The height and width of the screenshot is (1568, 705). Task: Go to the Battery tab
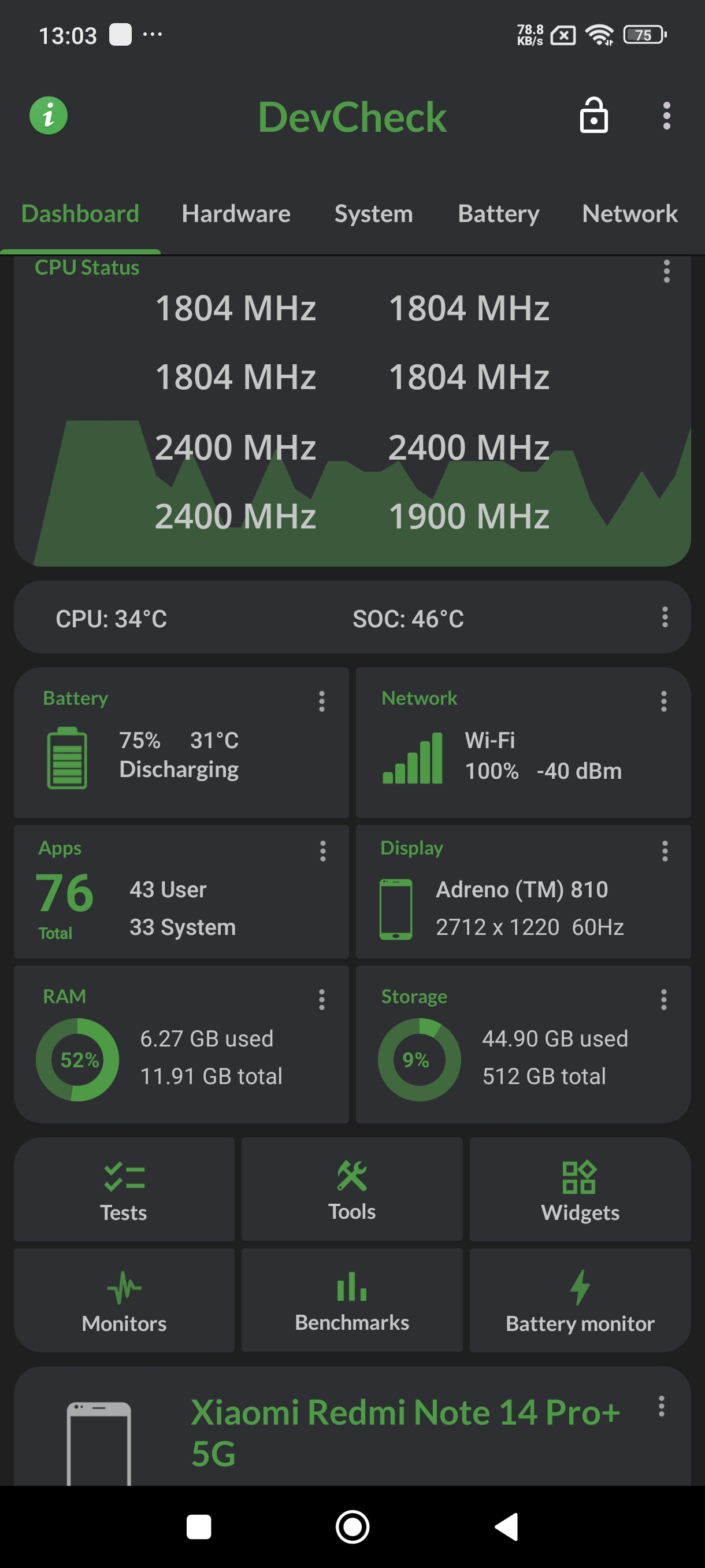(x=498, y=215)
